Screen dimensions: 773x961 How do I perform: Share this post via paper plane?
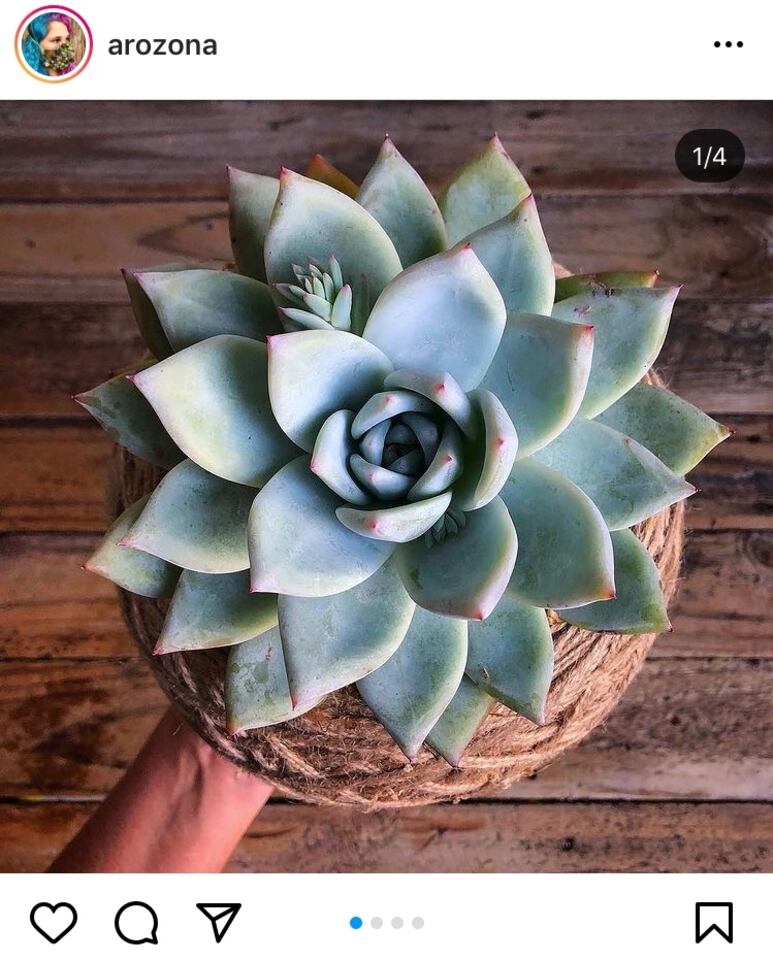click(x=218, y=921)
